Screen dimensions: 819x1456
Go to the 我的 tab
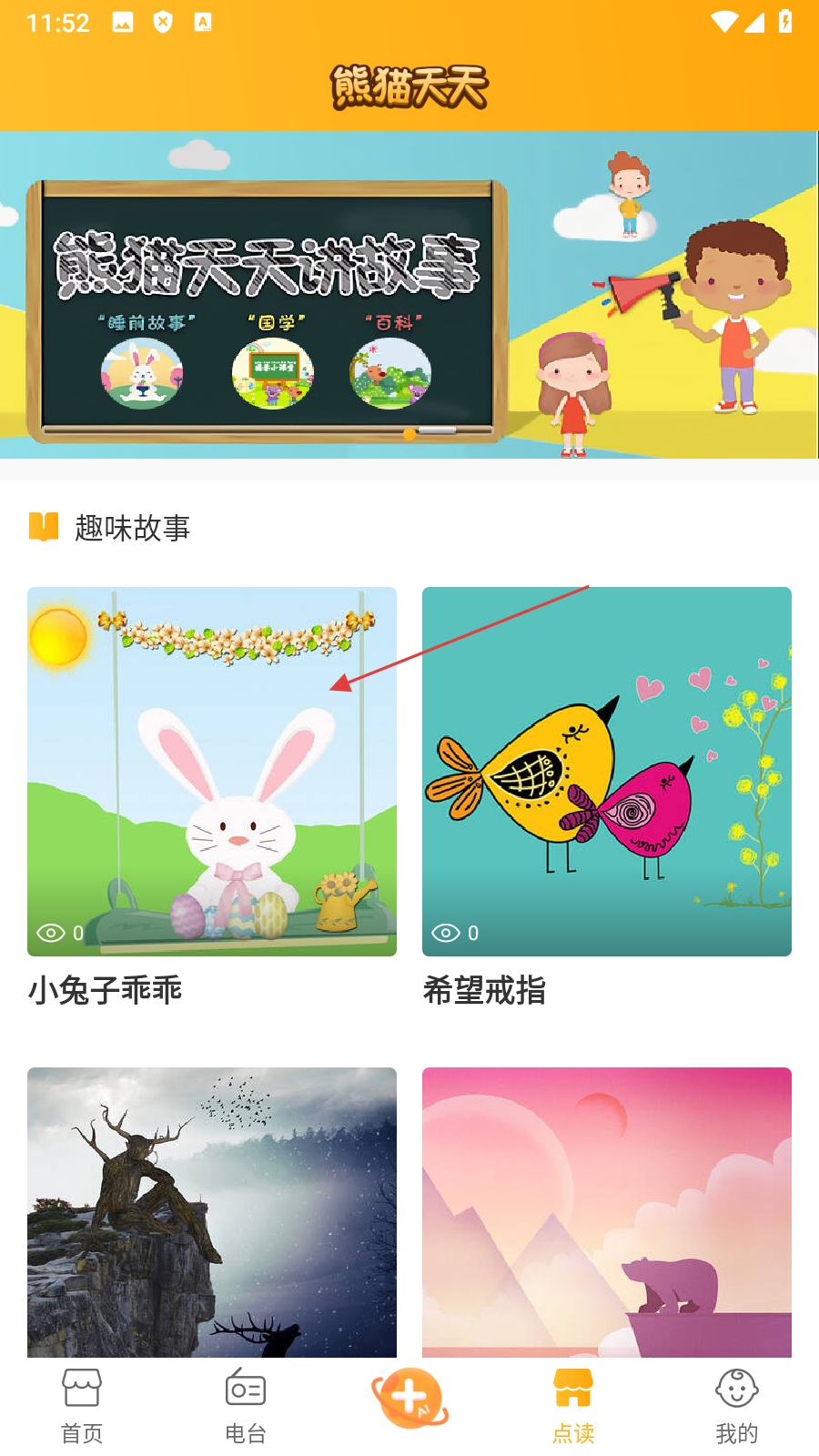(x=737, y=1406)
